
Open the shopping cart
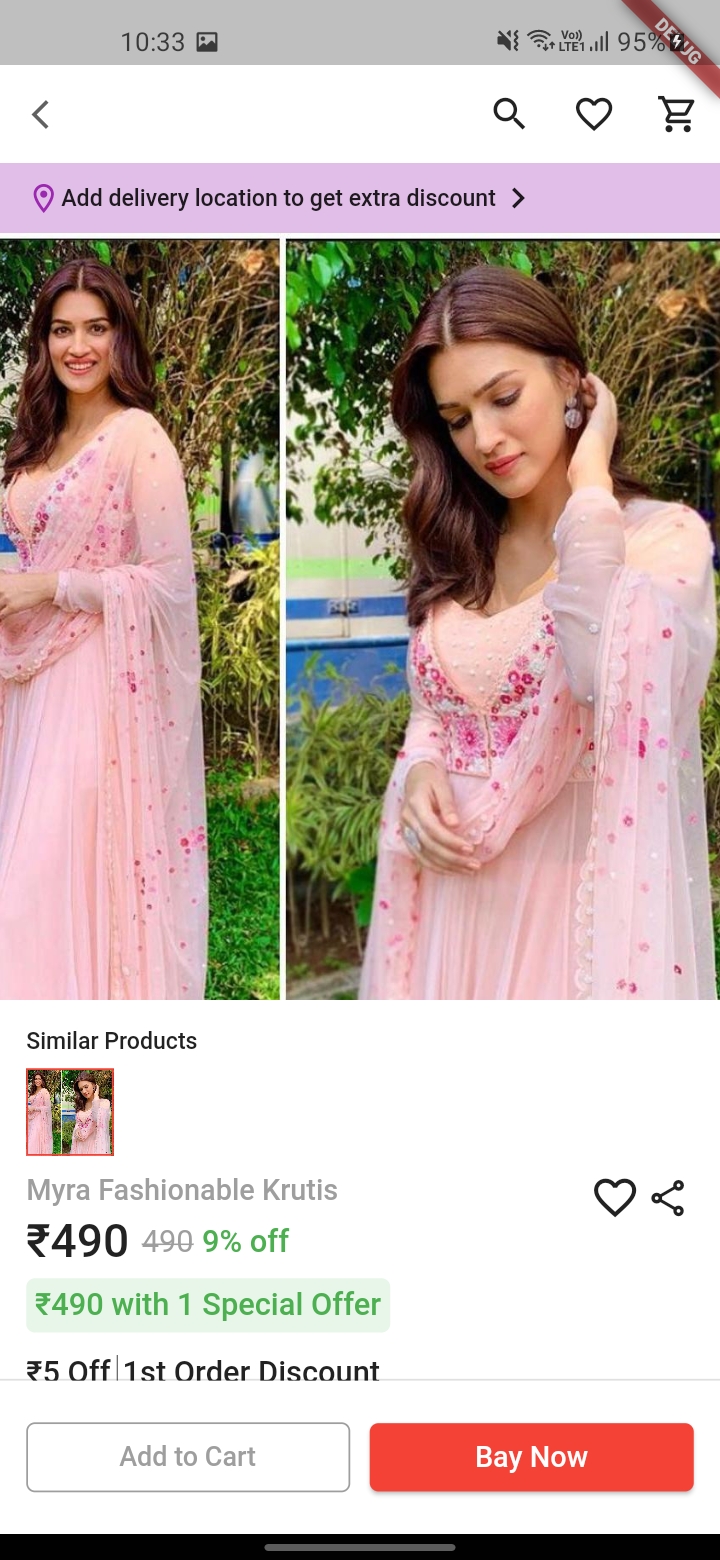(677, 115)
